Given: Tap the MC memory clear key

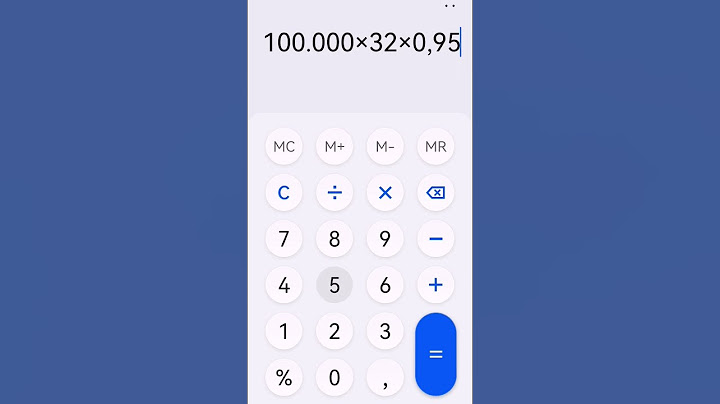Looking at the screenshot, I should tap(284, 147).
